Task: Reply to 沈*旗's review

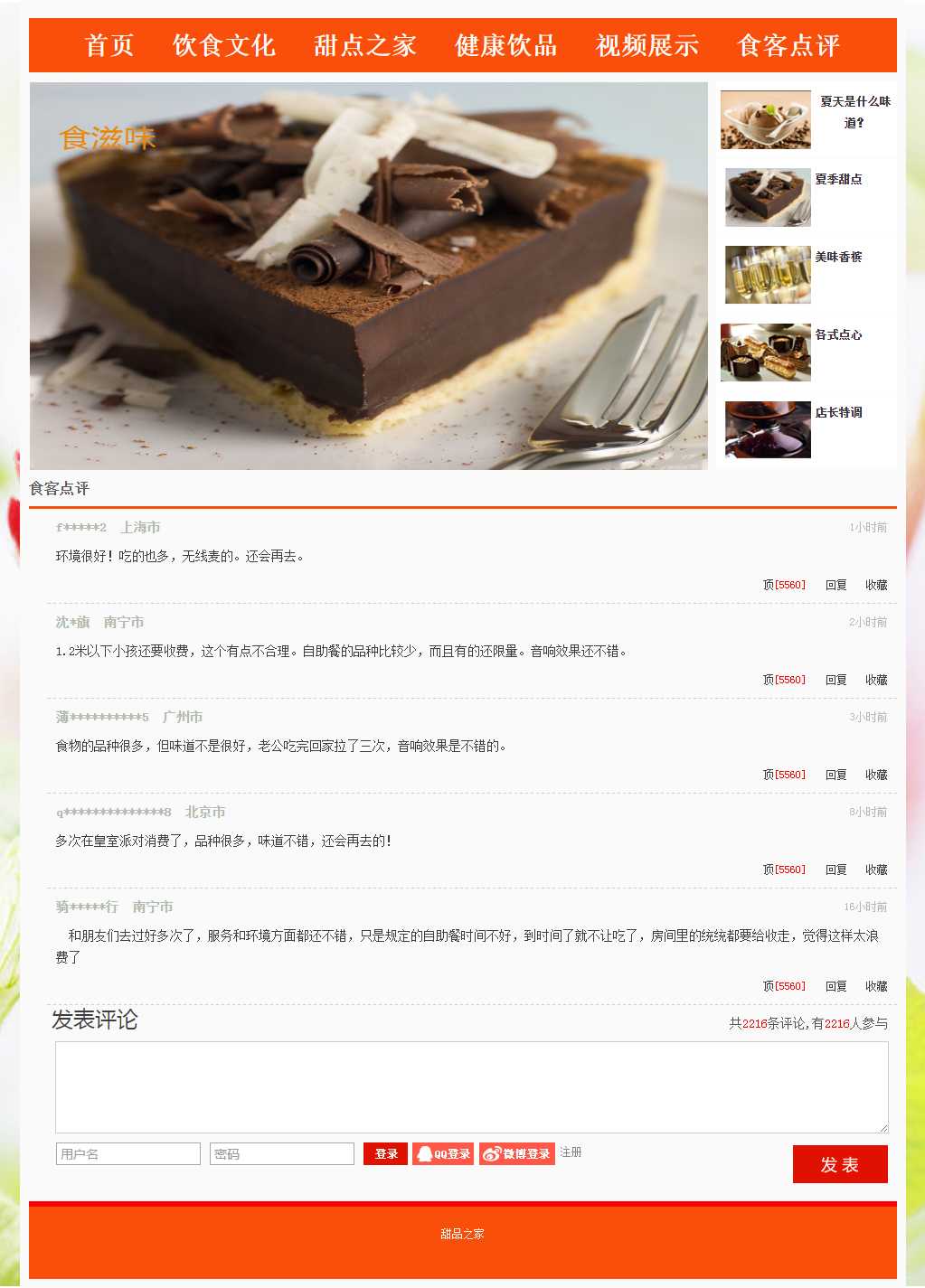Action: point(835,680)
